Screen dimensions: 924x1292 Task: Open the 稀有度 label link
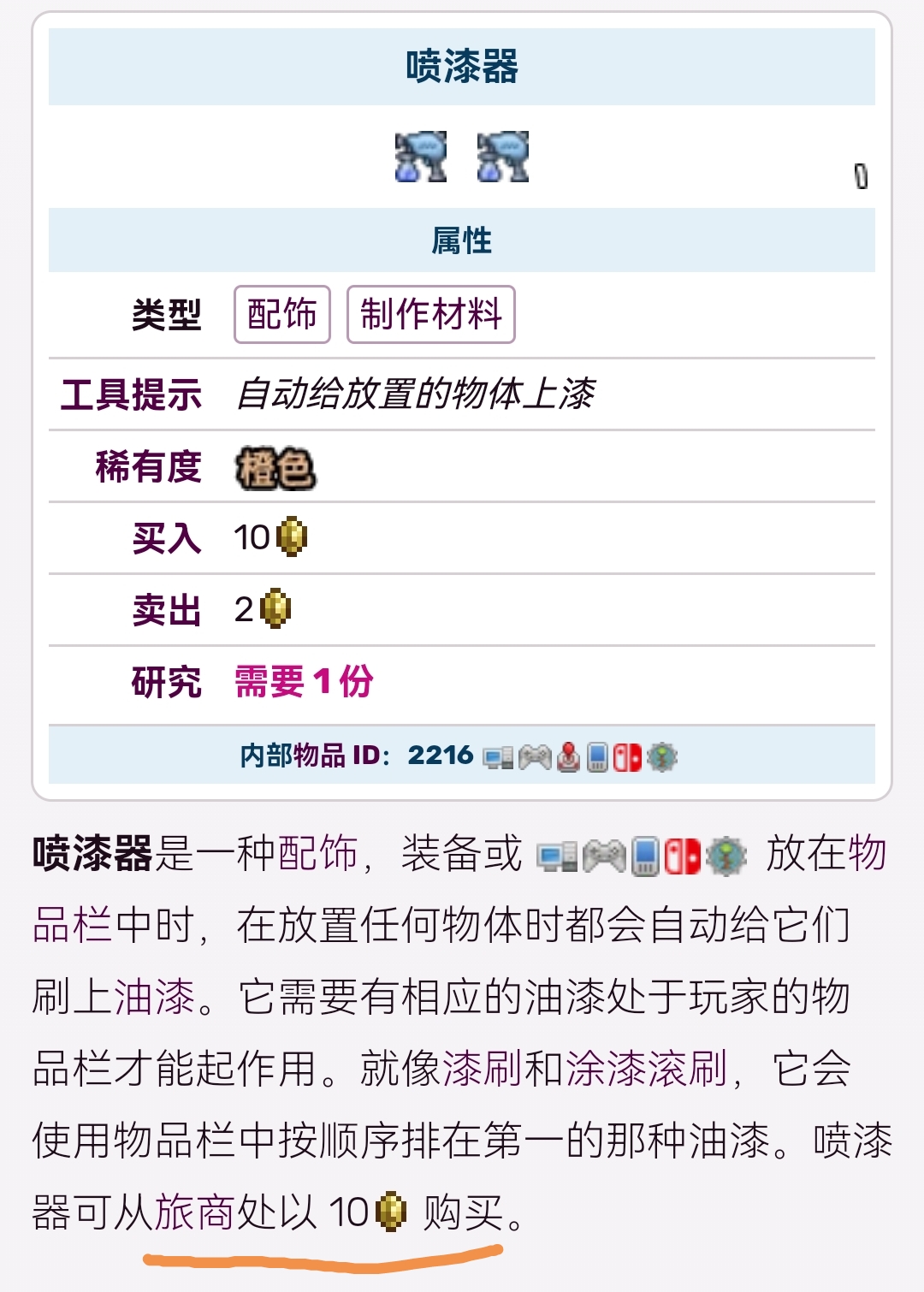tap(148, 466)
